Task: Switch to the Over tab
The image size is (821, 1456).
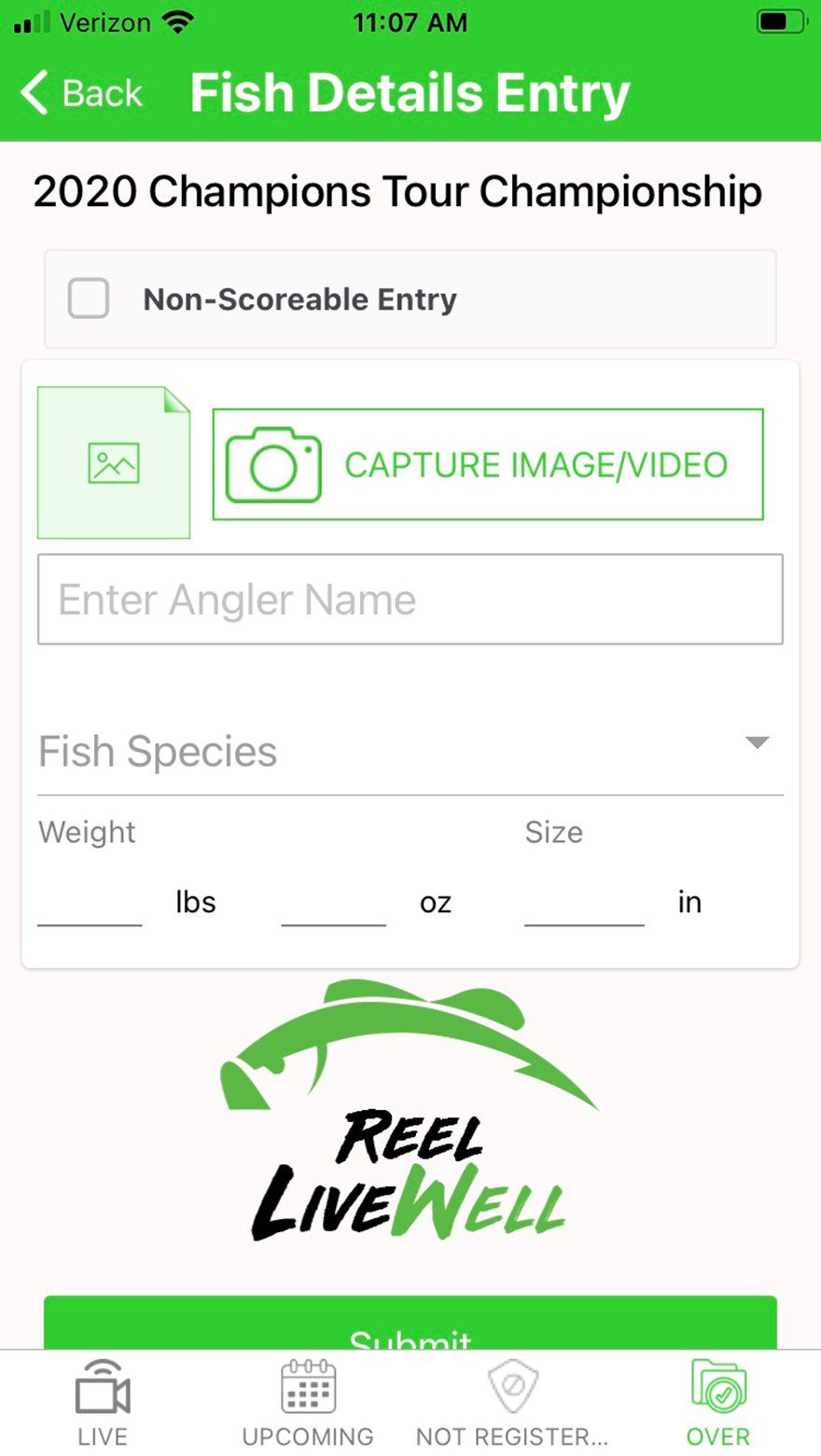Action: tap(718, 1403)
